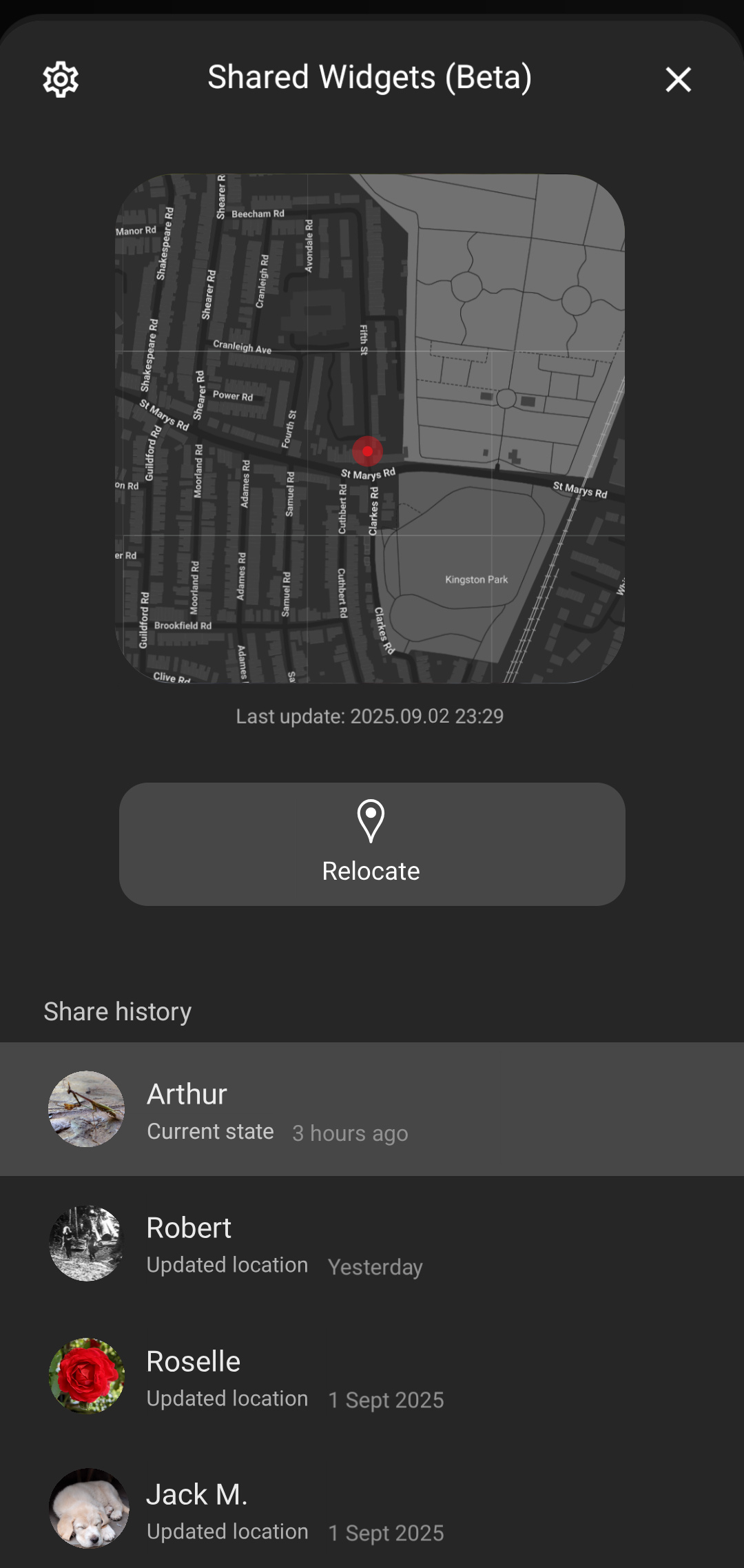
Task: Open Jack M.'s share history entry
Action: coord(372,1510)
